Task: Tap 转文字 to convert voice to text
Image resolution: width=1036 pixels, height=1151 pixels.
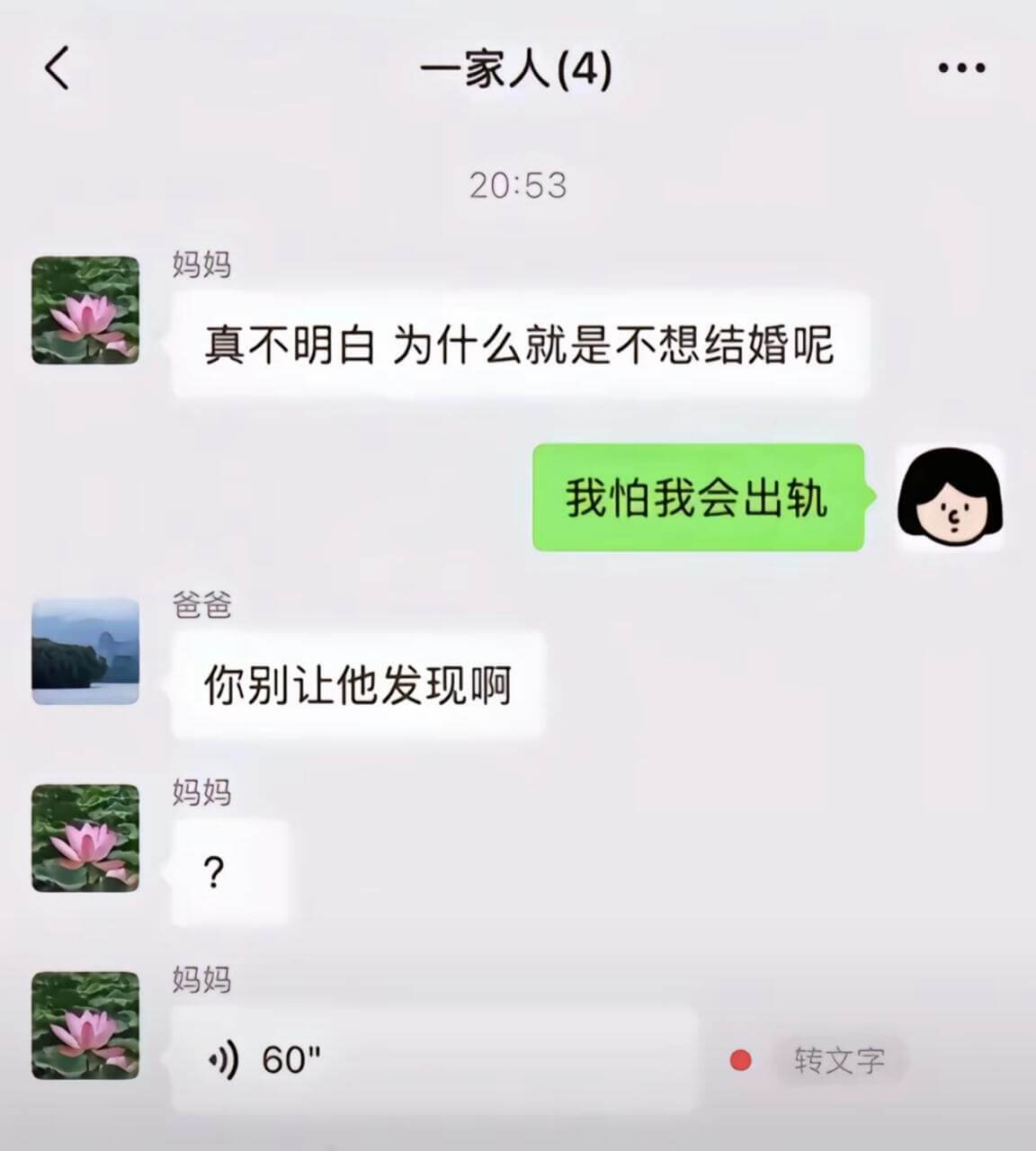Action: [x=840, y=1059]
